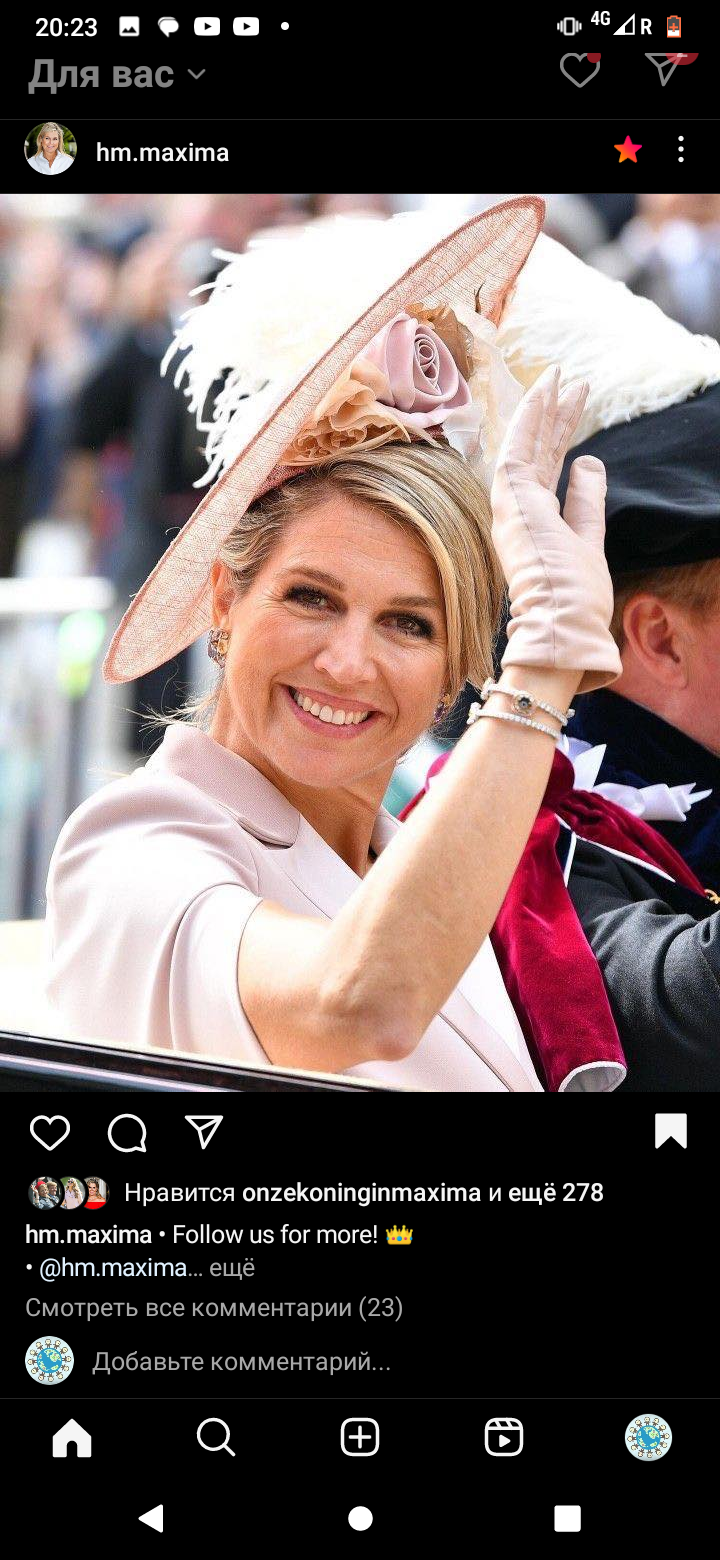Open direct messages
This screenshot has width=720, height=1560.
click(665, 68)
